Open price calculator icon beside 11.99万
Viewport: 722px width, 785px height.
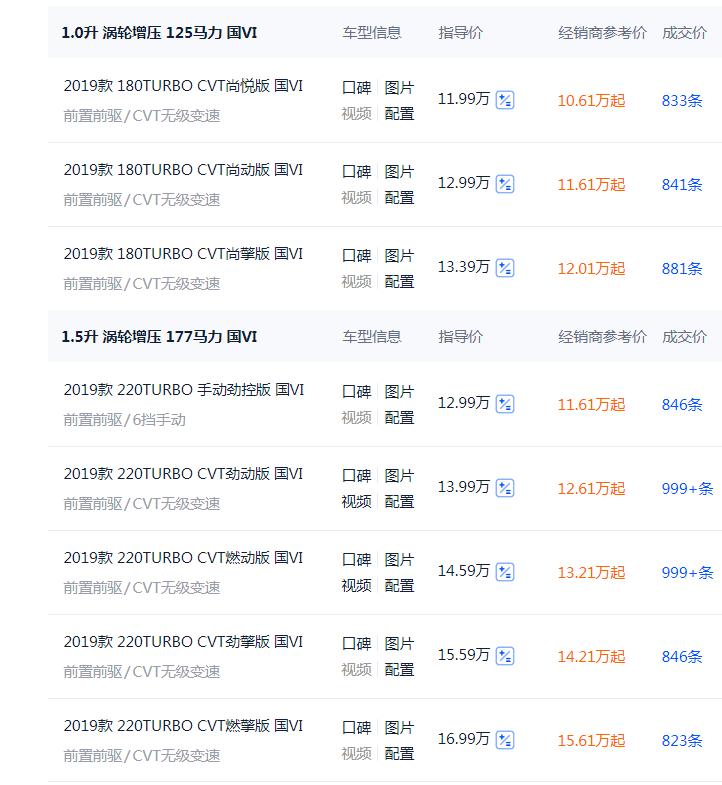[x=506, y=100]
